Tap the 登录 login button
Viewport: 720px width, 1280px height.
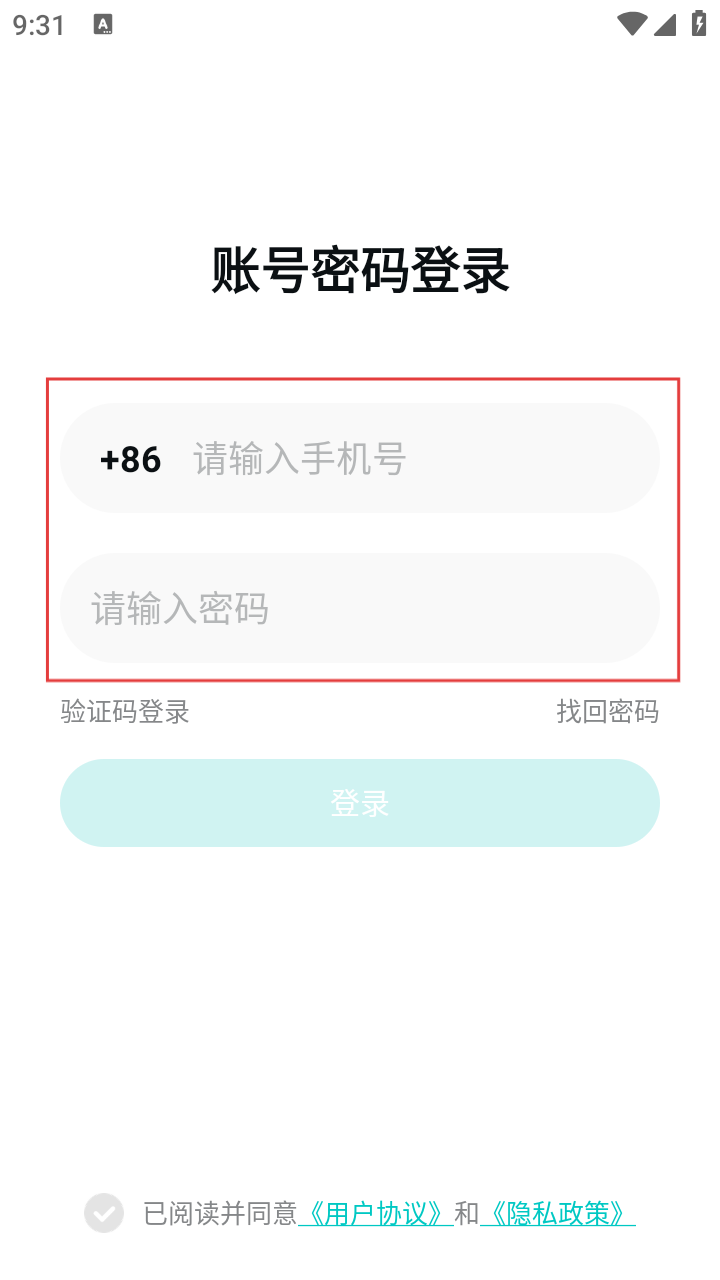360,803
